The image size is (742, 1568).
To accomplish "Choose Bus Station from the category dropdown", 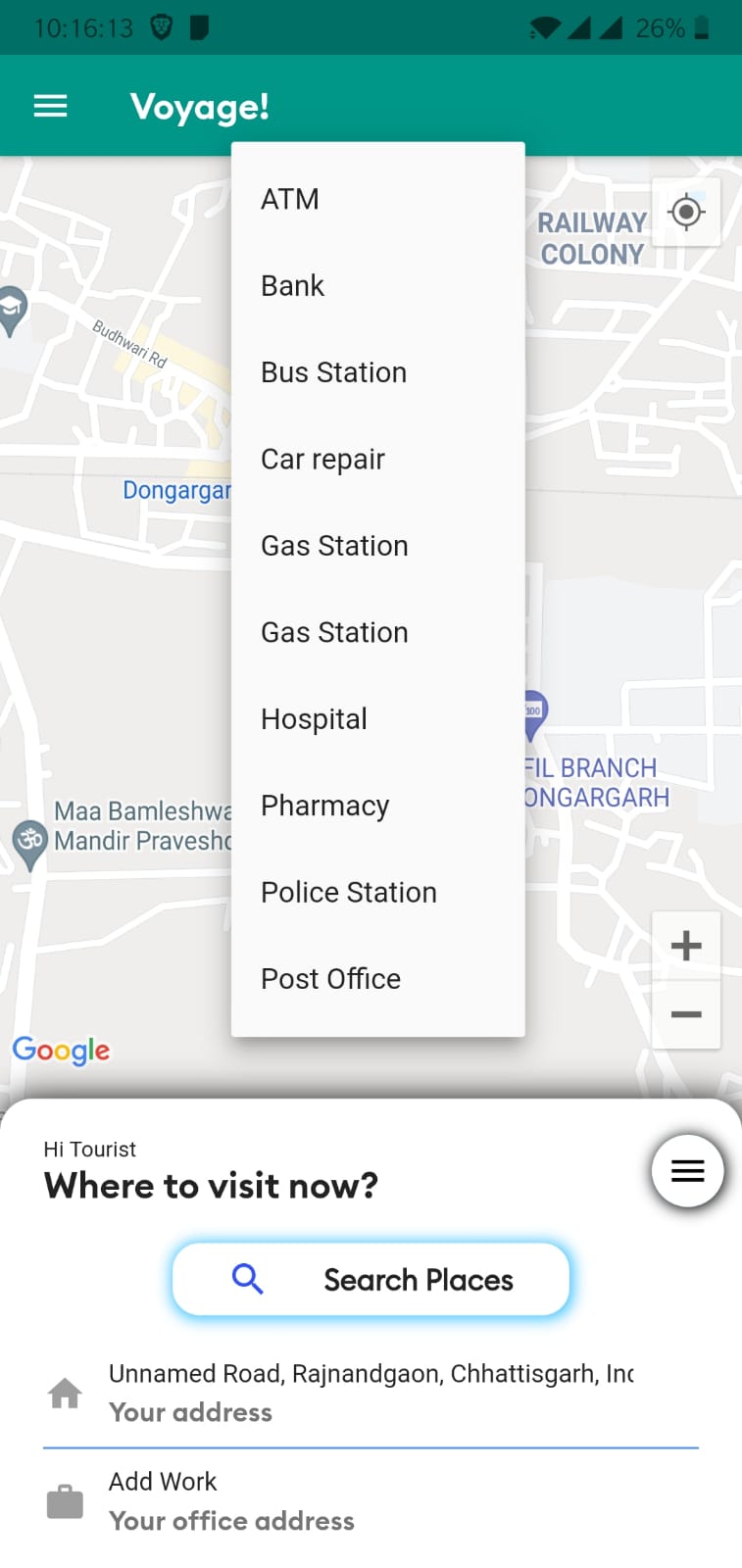I will 333,372.
